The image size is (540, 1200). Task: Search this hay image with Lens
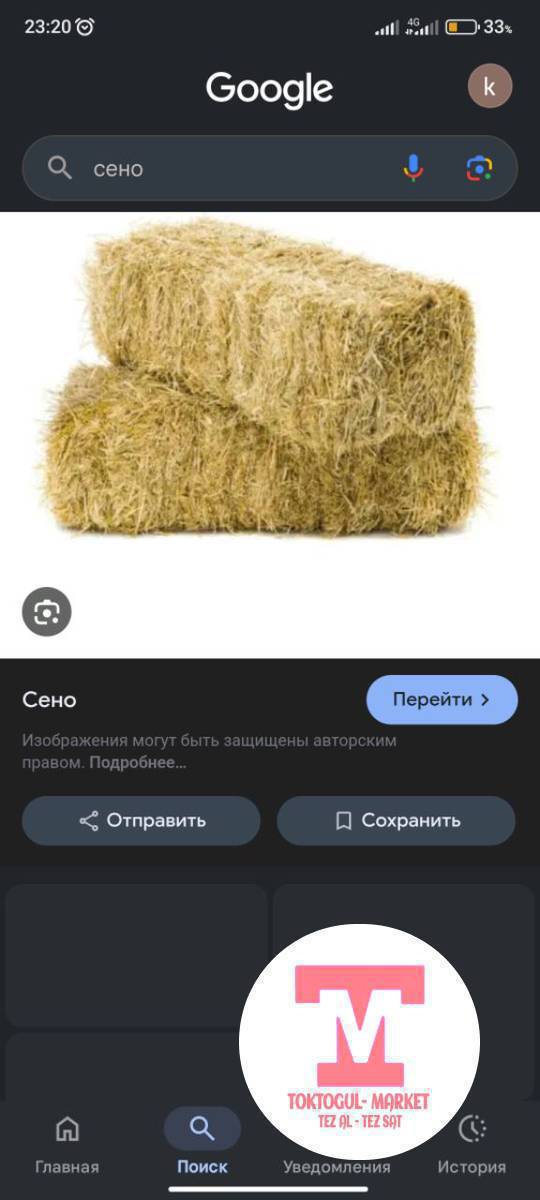point(47,611)
